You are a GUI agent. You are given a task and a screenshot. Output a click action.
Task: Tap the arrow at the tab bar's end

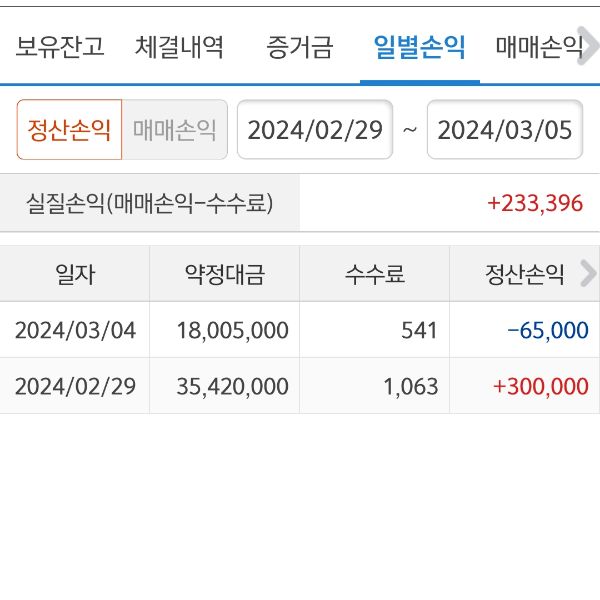(589, 47)
